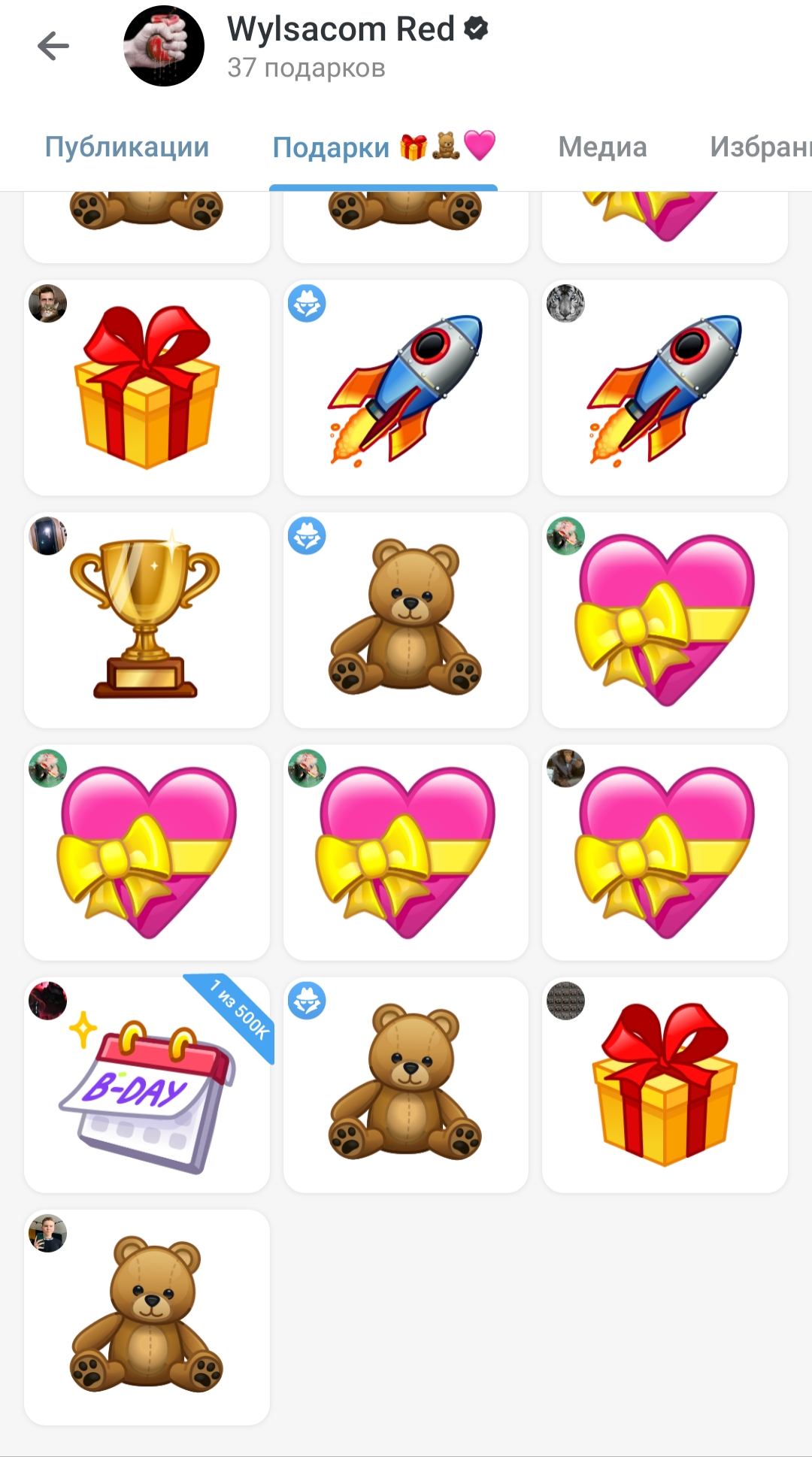This screenshot has width=812, height=1457.
Task: Go back with the arrow icon
Action: 53,47
